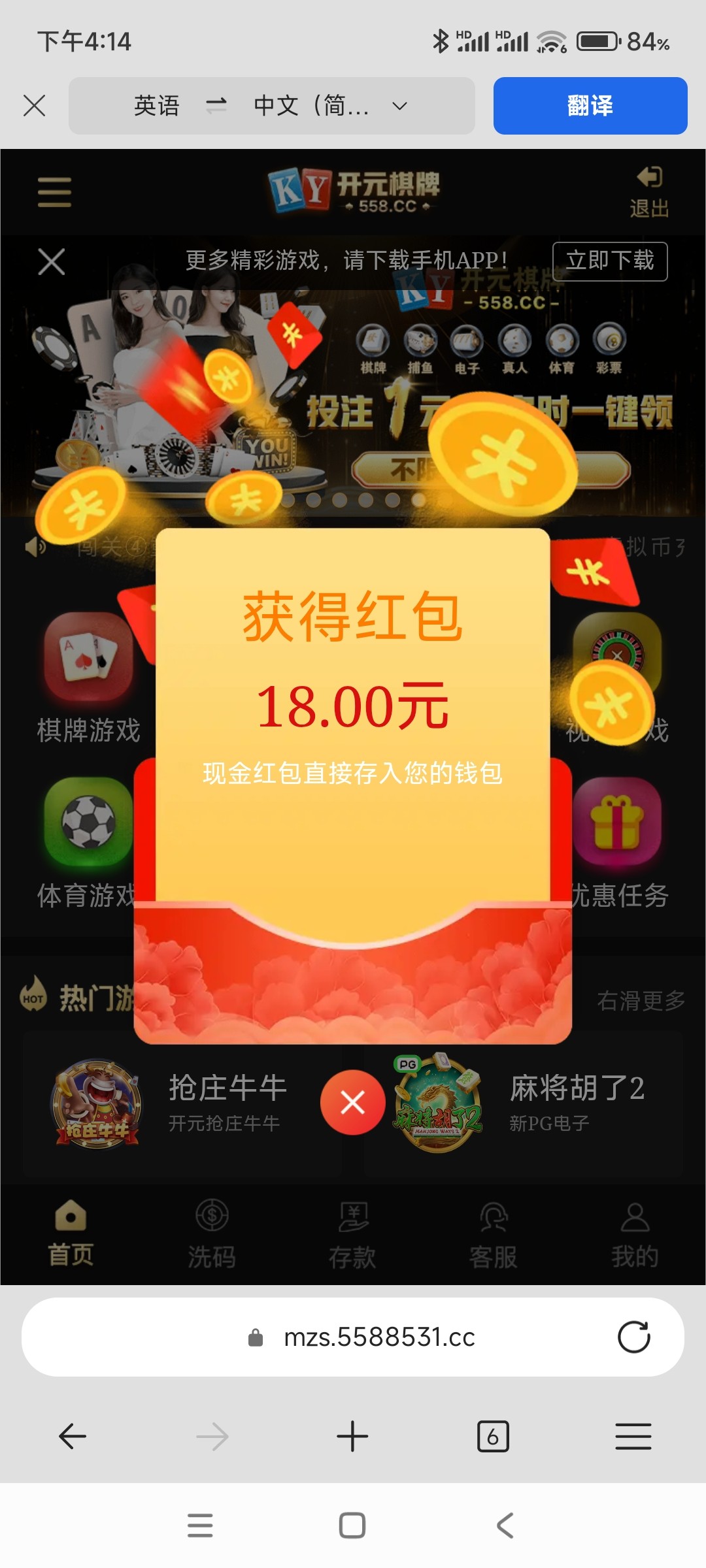Open the browser menu
Screen dimensions: 706x1568
[x=633, y=1436]
